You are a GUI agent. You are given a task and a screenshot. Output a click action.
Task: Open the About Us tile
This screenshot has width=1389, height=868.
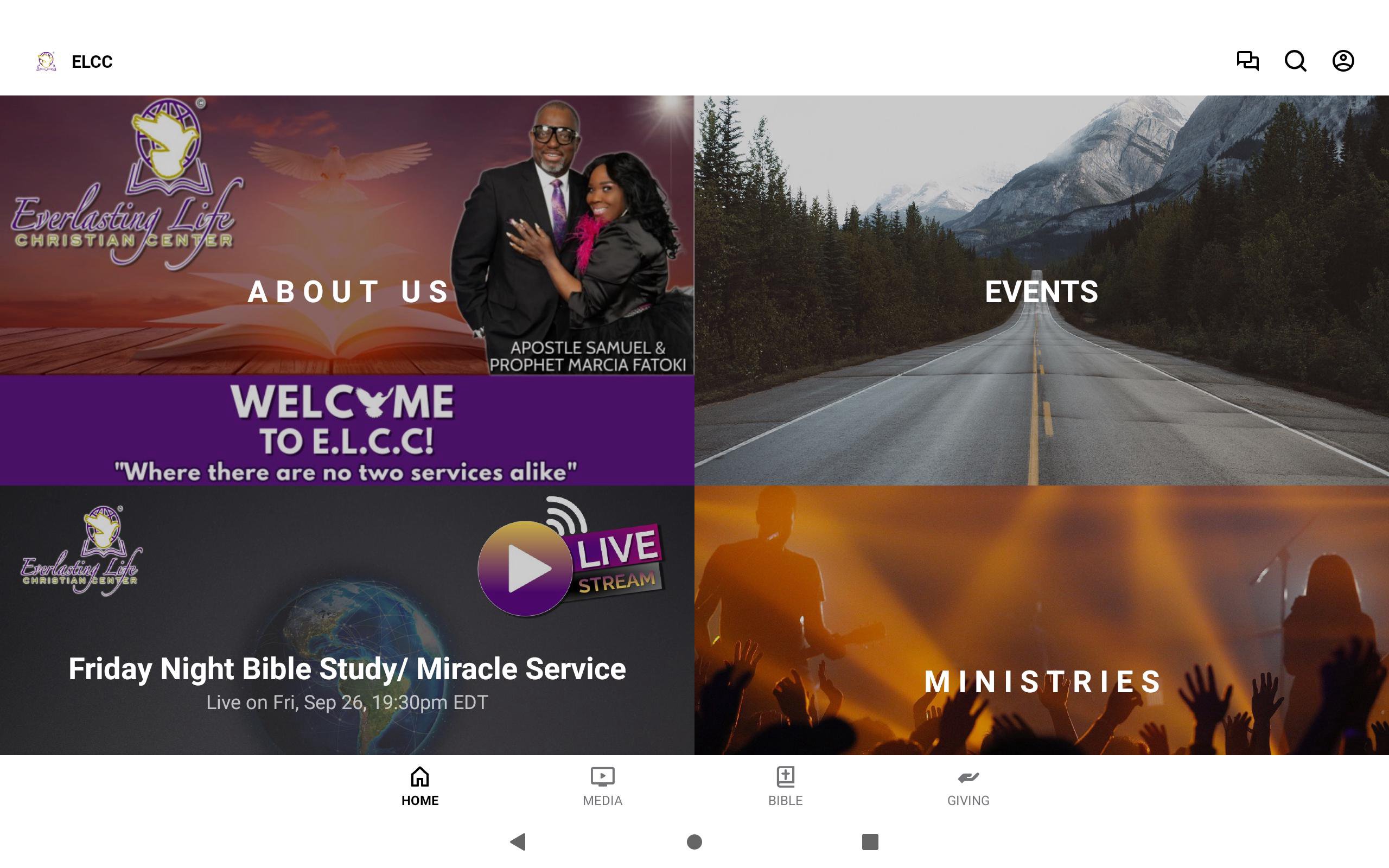pyautogui.click(x=347, y=290)
